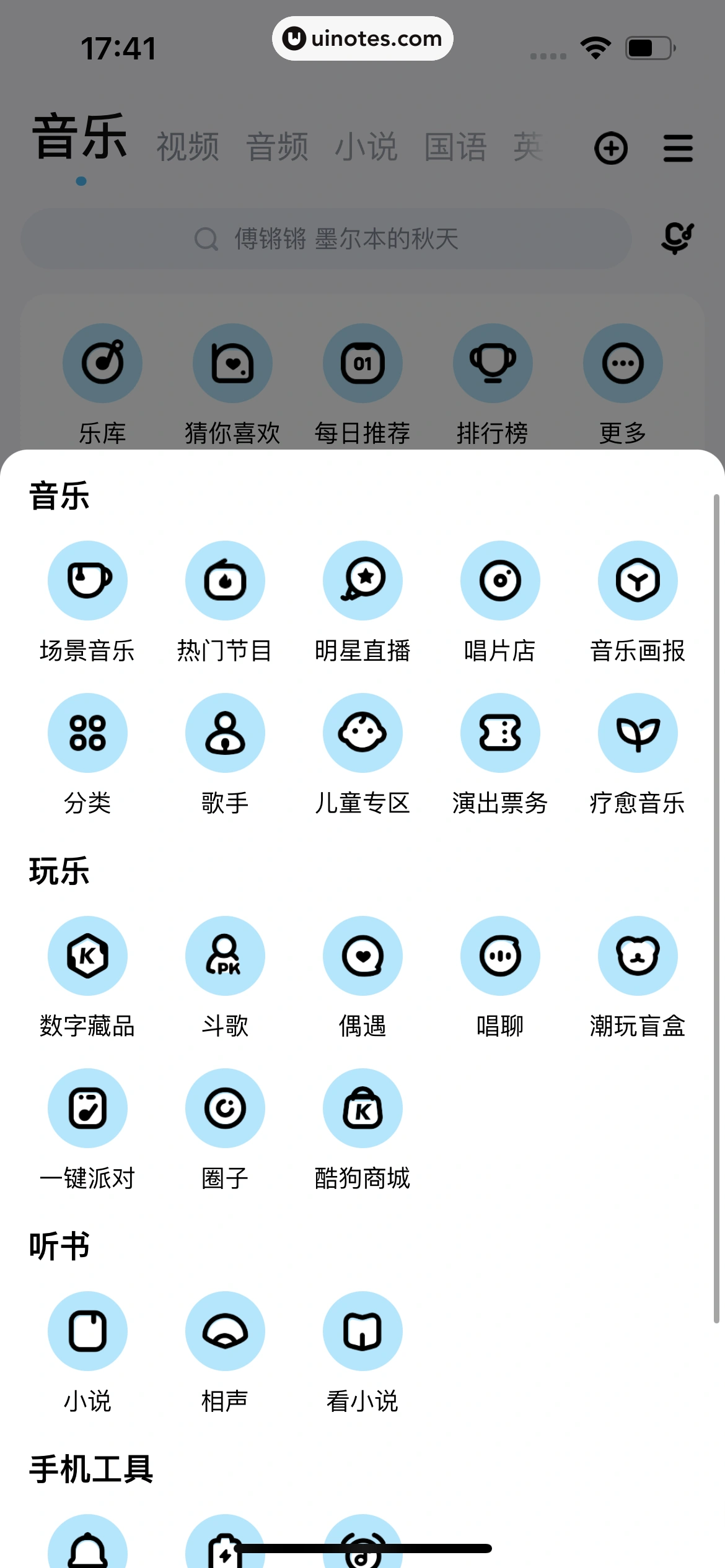
Task: Open 热门节目 hot programs
Action: (225, 581)
